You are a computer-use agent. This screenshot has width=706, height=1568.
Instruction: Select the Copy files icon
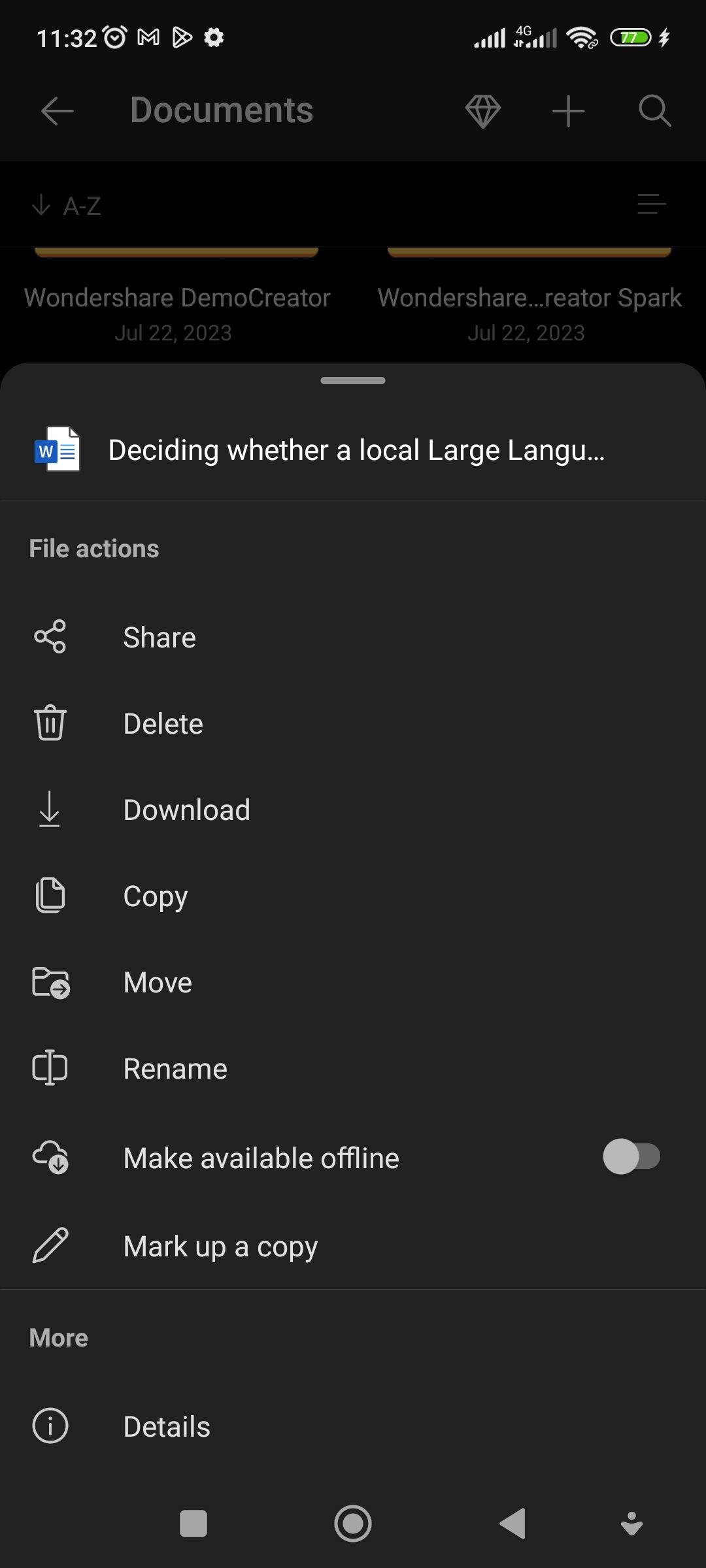pos(50,896)
